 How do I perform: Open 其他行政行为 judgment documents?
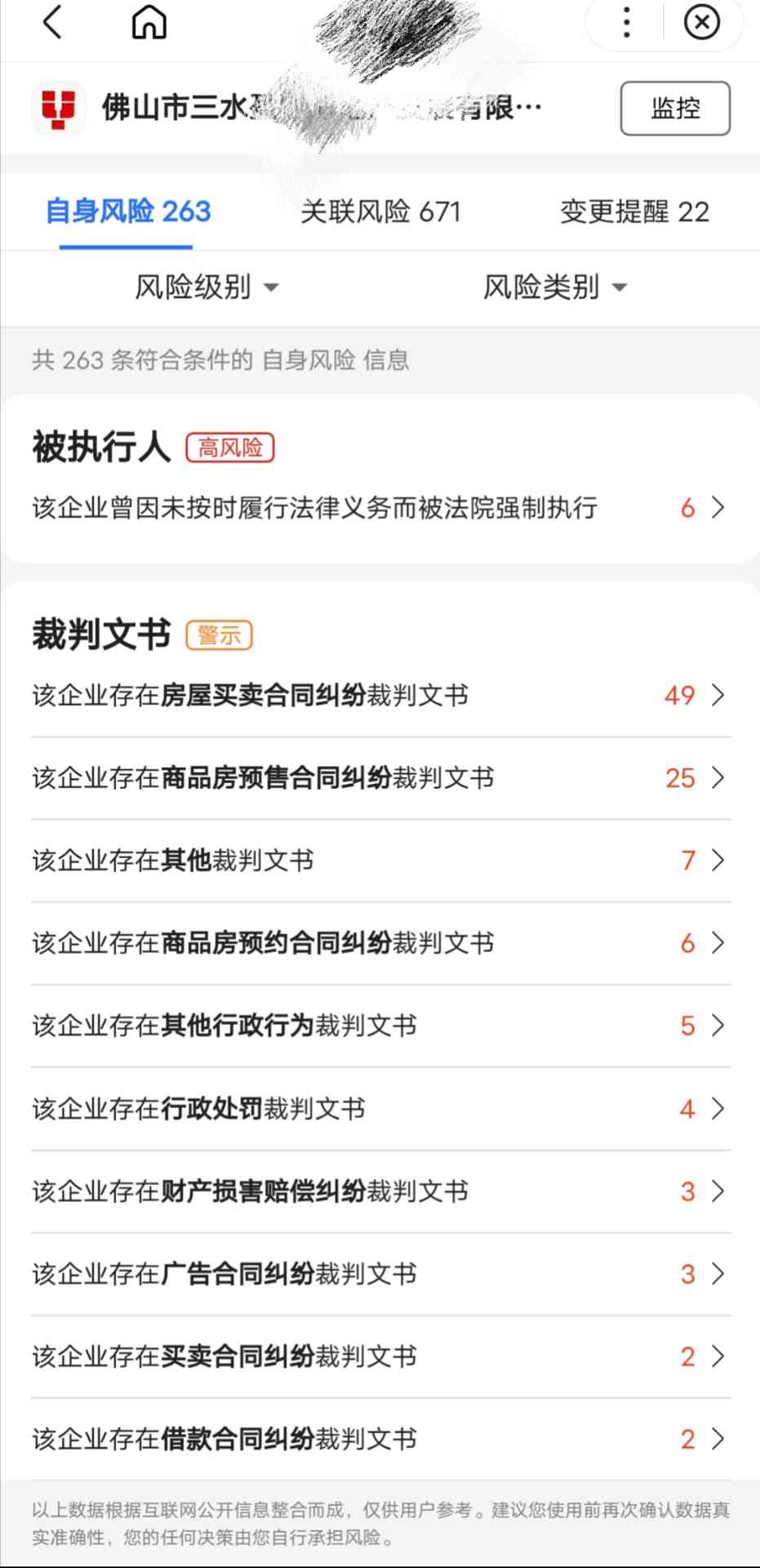pyautogui.click(x=380, y=1026)
